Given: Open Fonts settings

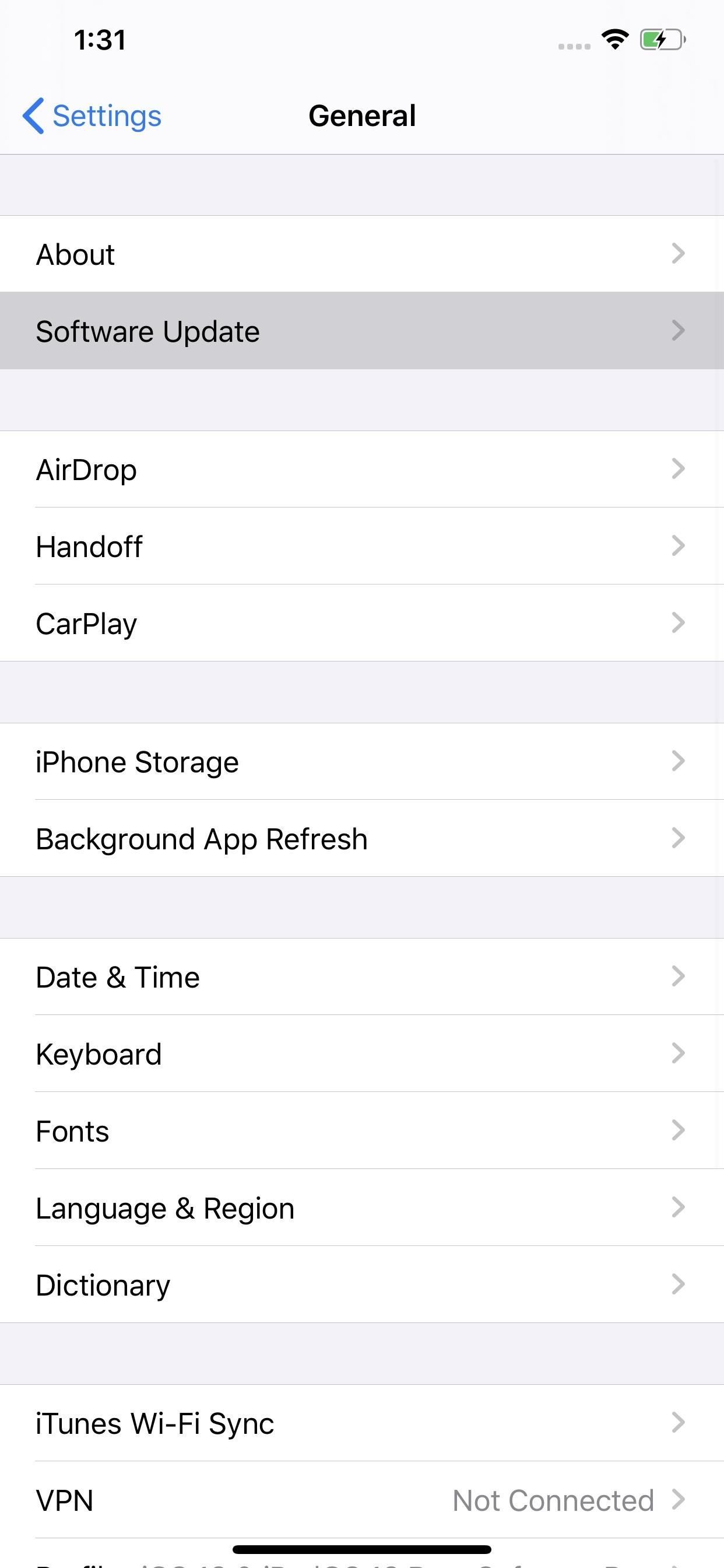Looking at the screenshot, I should [362, 1130].
